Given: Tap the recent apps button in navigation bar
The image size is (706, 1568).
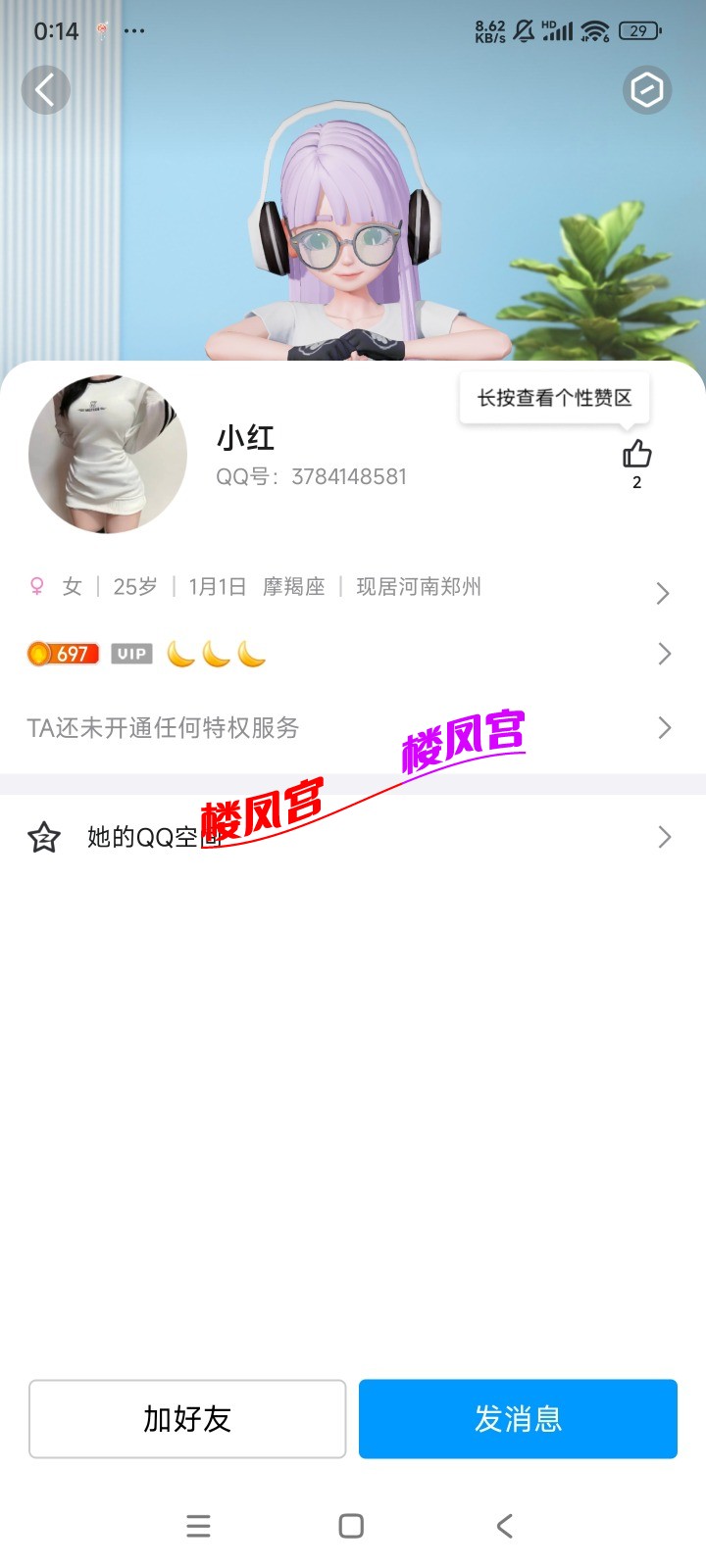Looking at the screenshot, I should pyautogui.click(x=198, y=1526).
